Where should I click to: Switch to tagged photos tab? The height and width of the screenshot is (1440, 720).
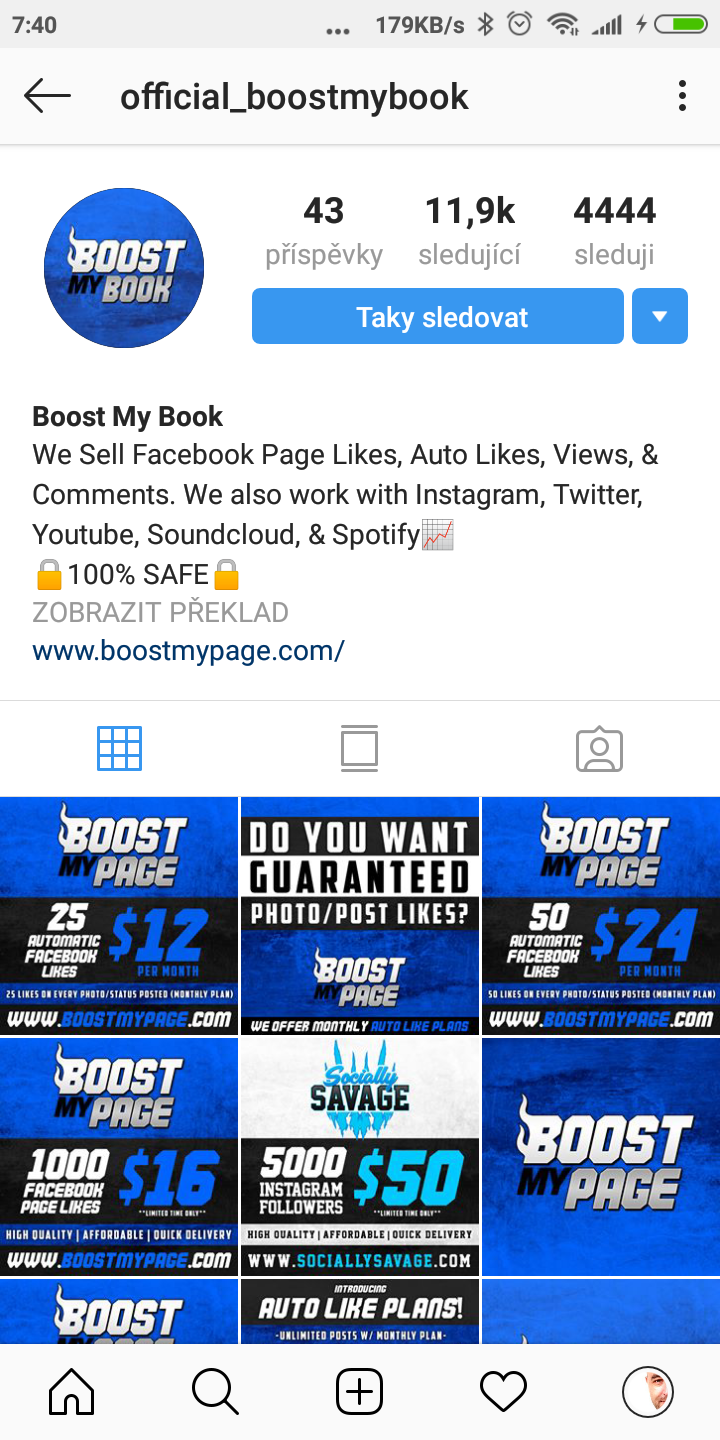pos(600,749)
